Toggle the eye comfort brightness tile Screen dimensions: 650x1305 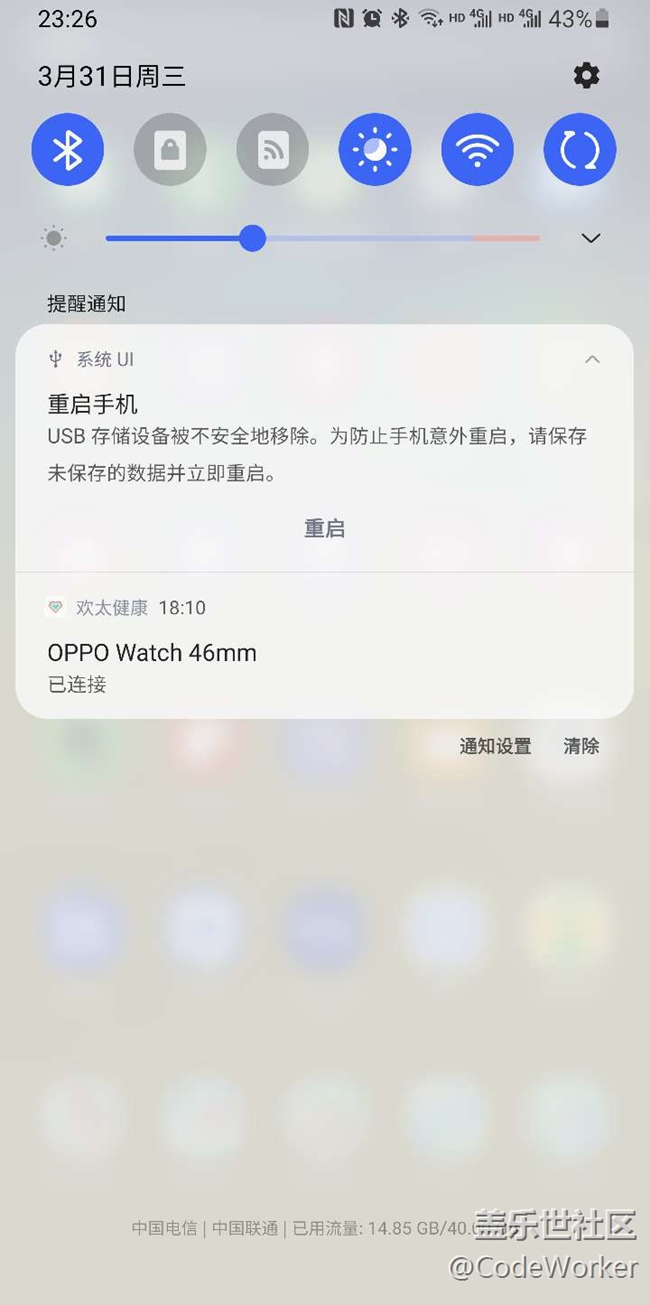pos(375,150)
